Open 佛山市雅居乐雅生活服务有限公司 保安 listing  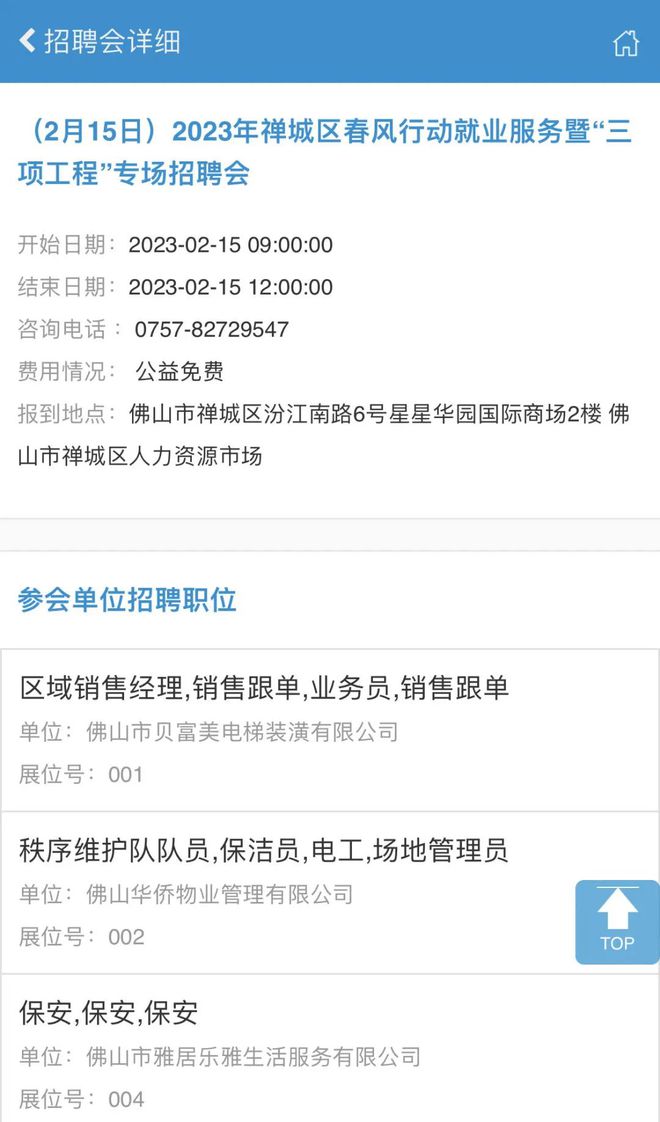point(329,1054)
